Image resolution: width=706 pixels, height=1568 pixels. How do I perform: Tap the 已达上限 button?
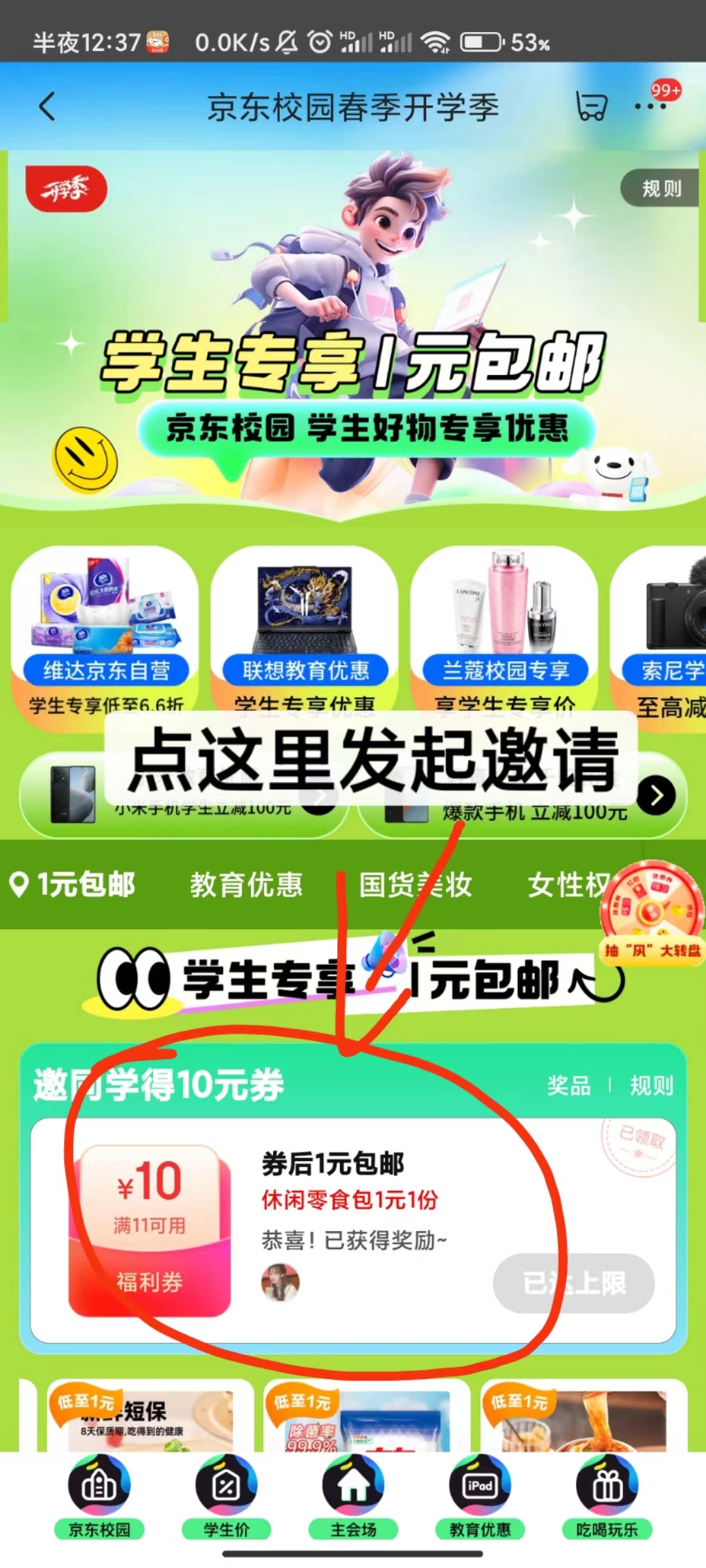[573, 1282]
